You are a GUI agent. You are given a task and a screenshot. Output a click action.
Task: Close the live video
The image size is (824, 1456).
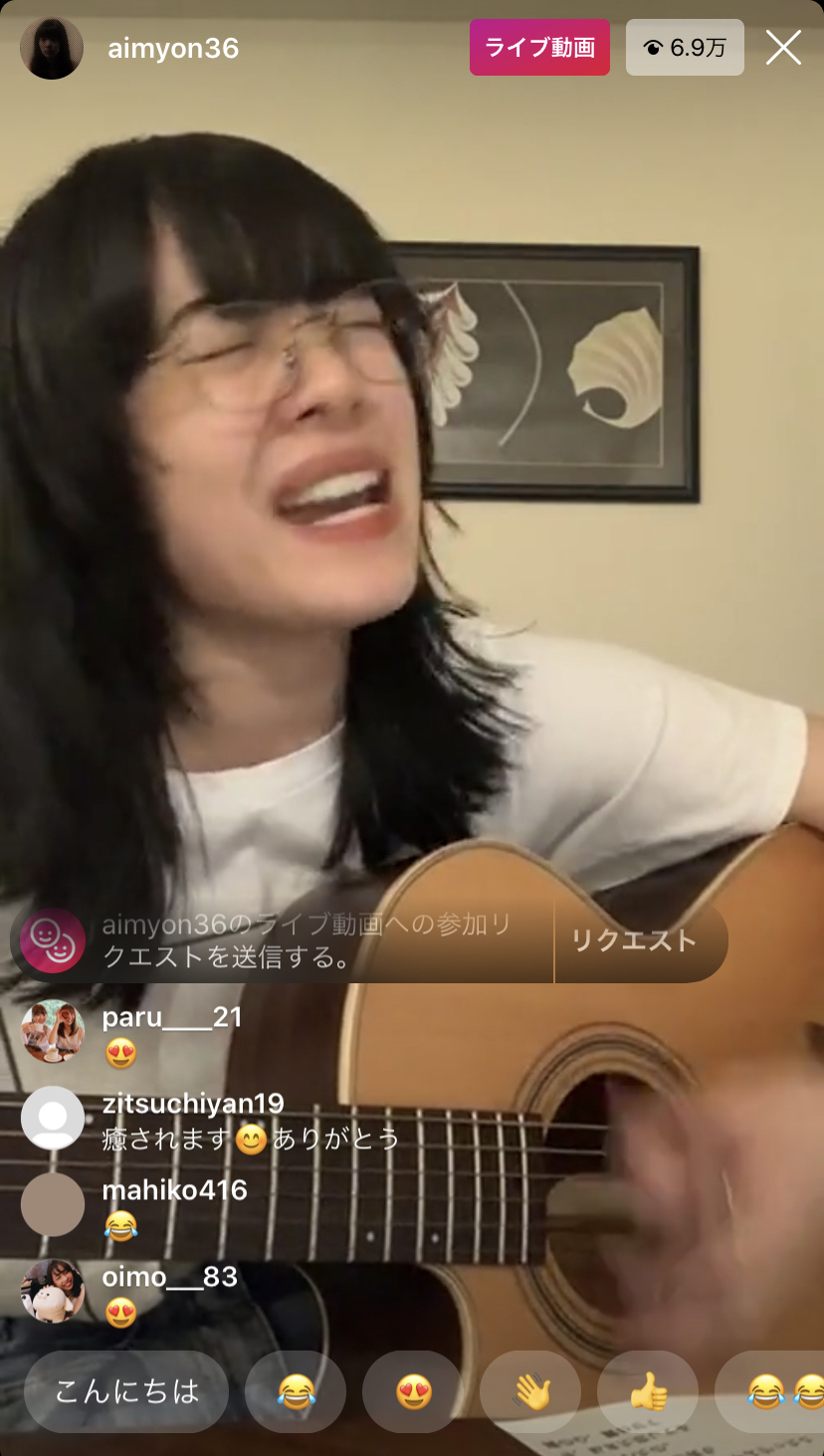tap(783, 47)
